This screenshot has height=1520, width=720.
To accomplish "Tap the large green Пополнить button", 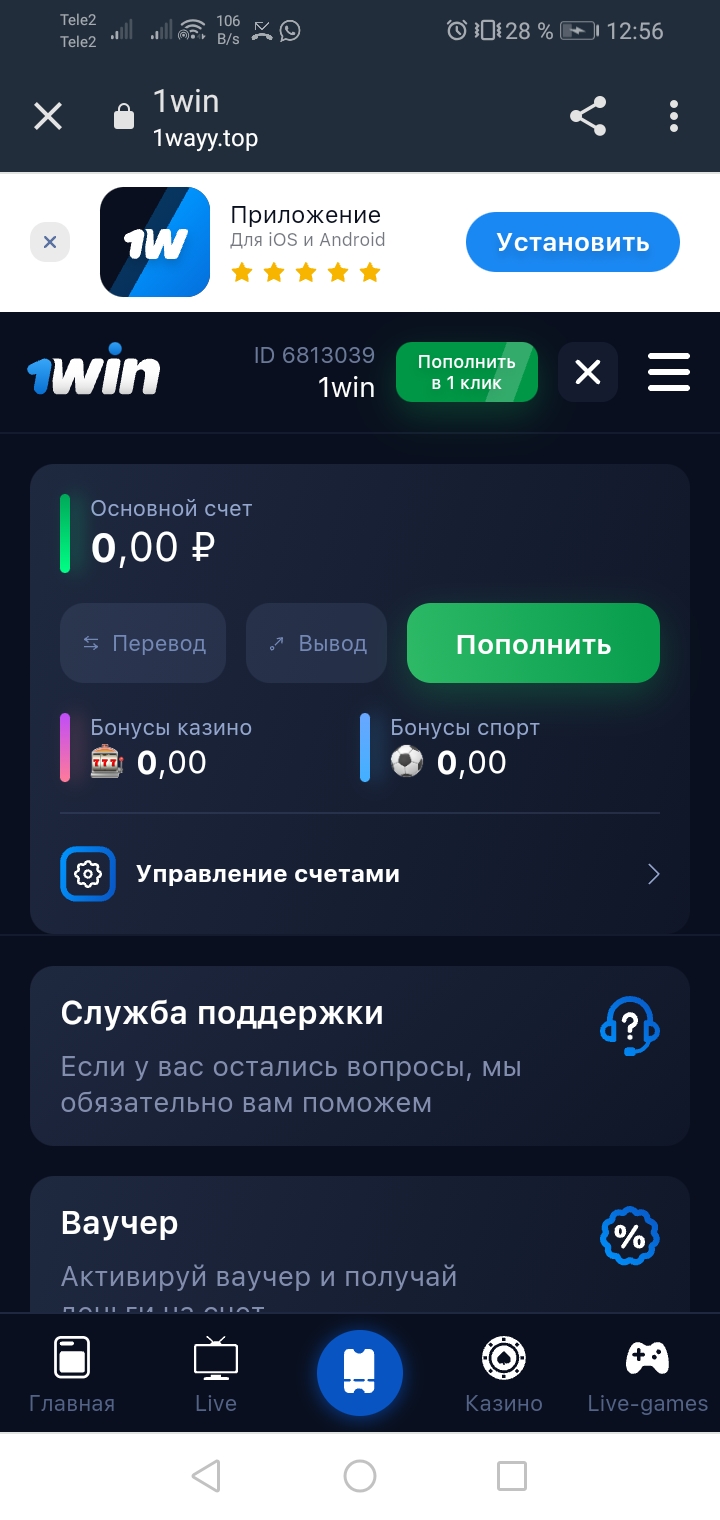I will (x=533, y=643).
